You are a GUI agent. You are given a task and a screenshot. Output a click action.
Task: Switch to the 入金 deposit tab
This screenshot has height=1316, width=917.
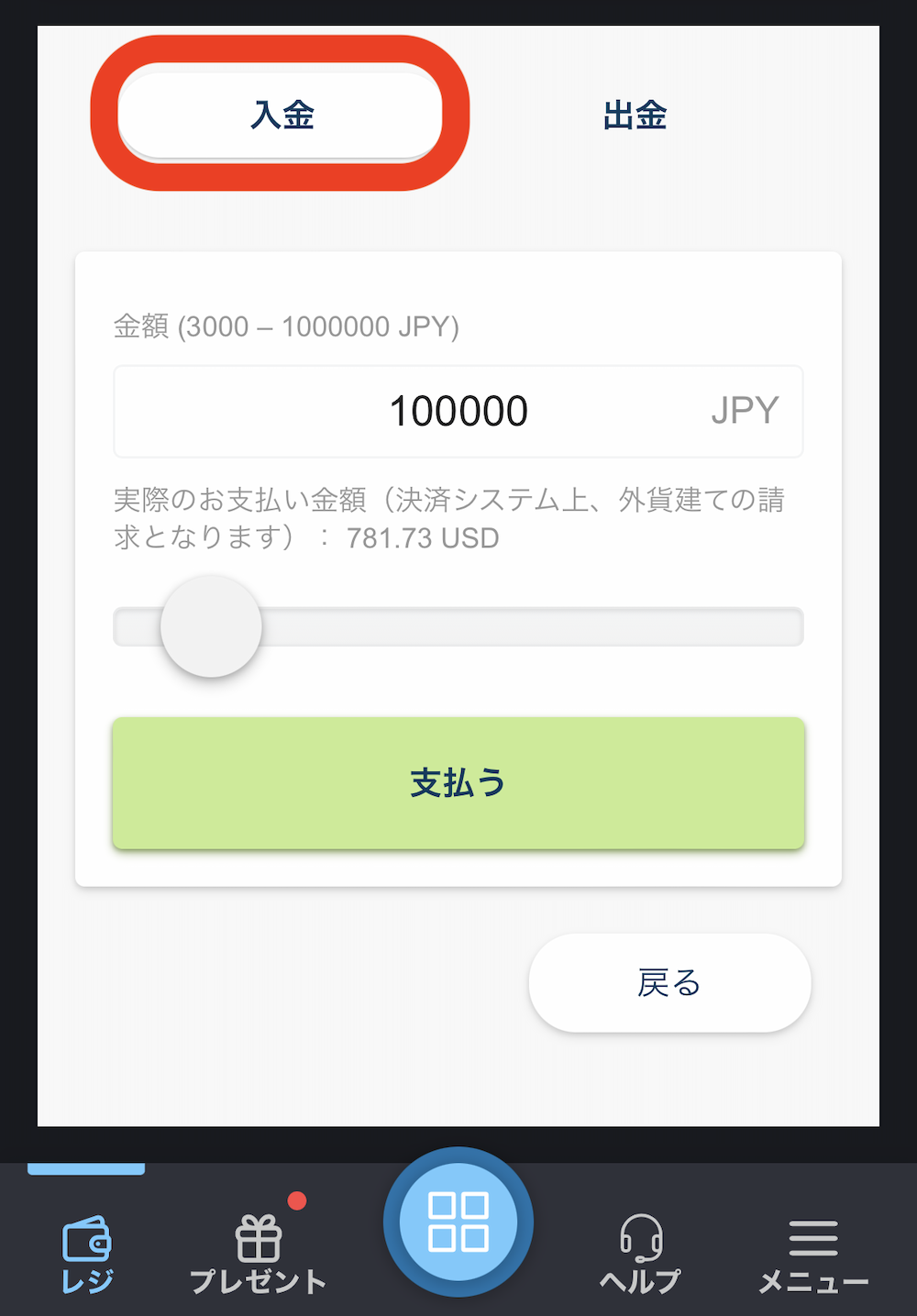coord(281,115)
